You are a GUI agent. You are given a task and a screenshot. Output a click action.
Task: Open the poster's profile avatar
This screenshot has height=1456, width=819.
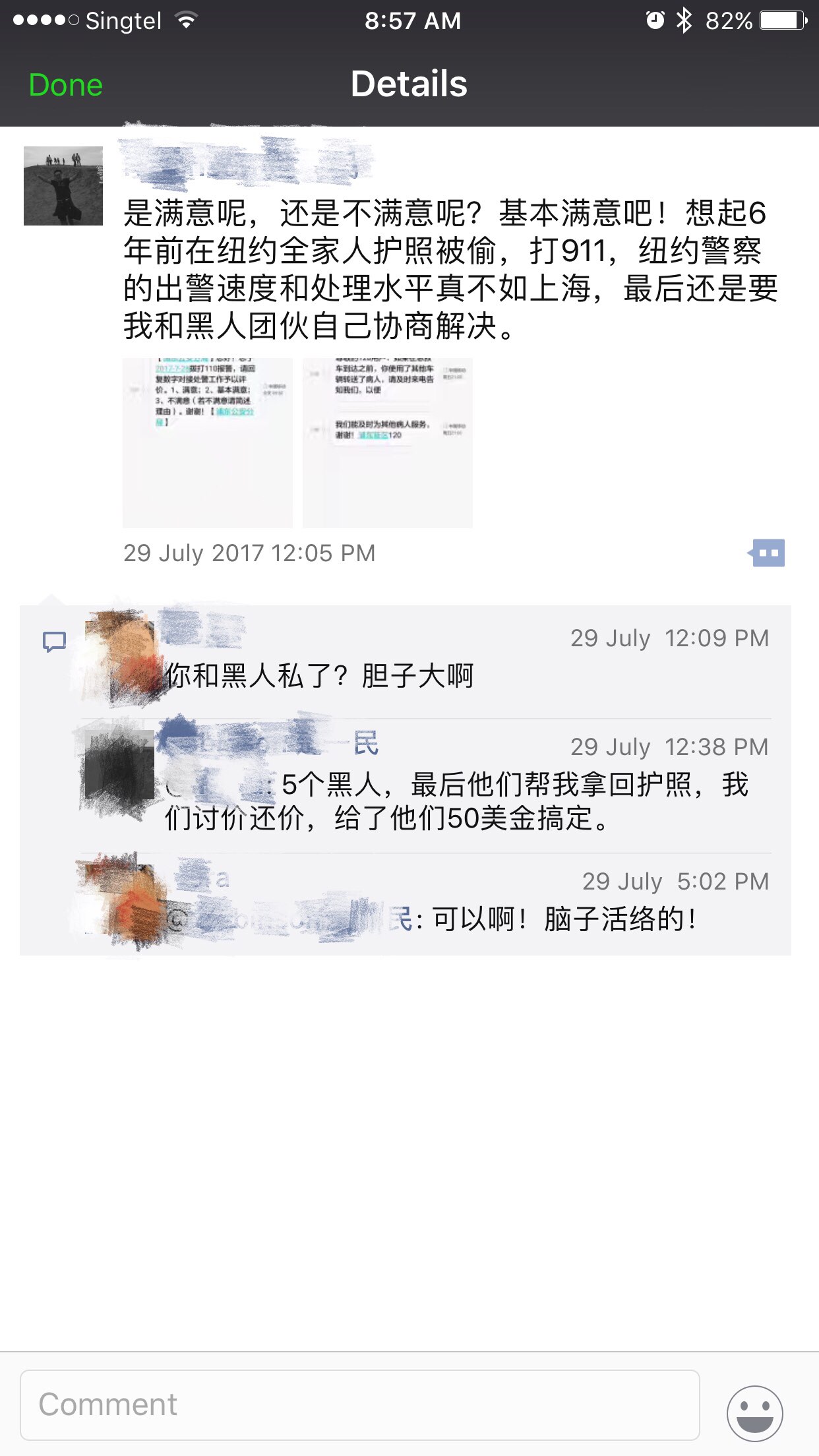point(63,186)
